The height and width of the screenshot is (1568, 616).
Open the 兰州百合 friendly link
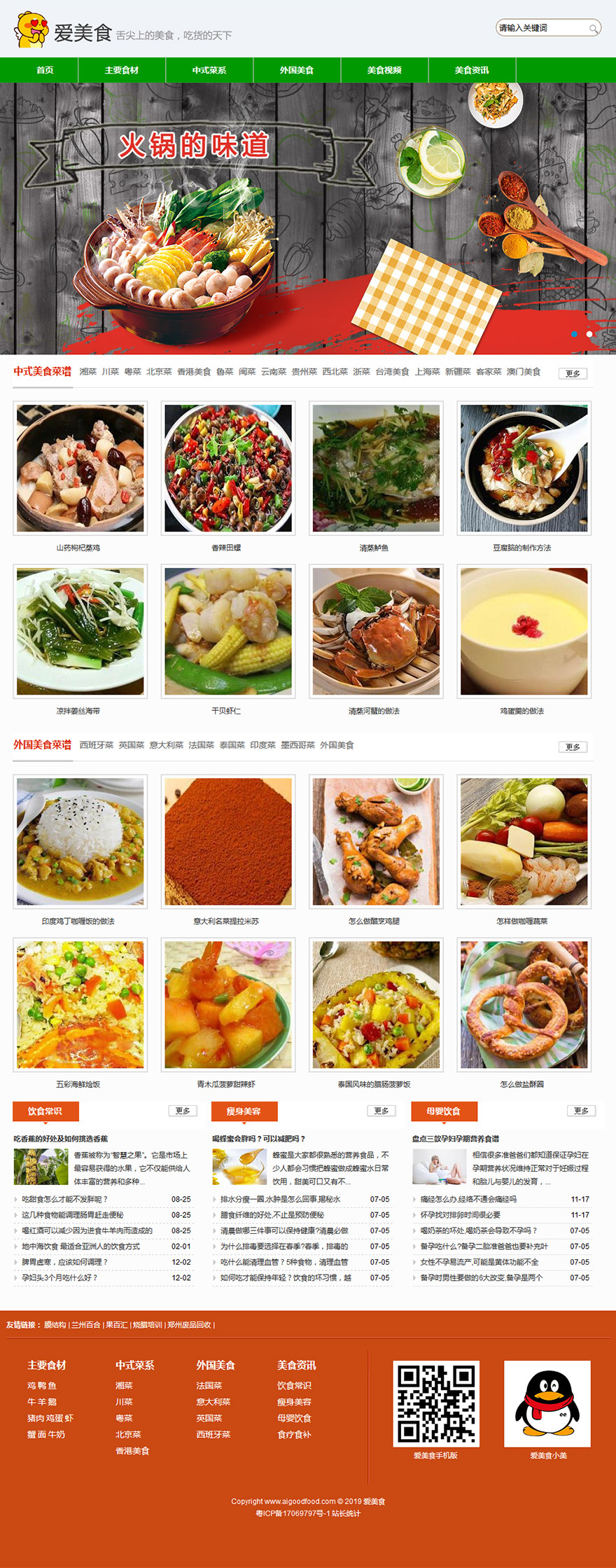(86, 1325)
